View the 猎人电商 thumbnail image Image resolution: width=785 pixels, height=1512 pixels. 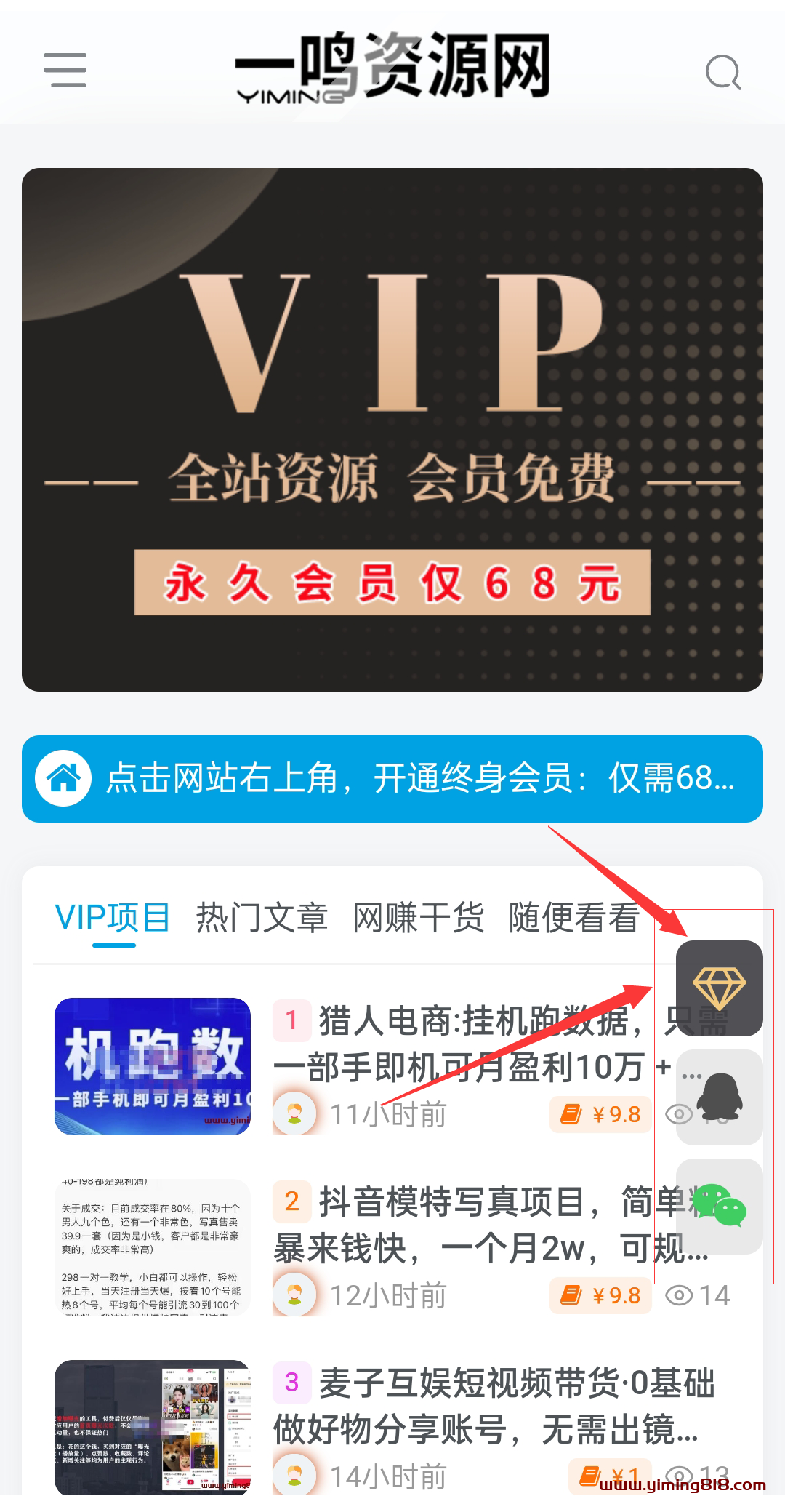pyautogui.click(x=153, y=1066)
